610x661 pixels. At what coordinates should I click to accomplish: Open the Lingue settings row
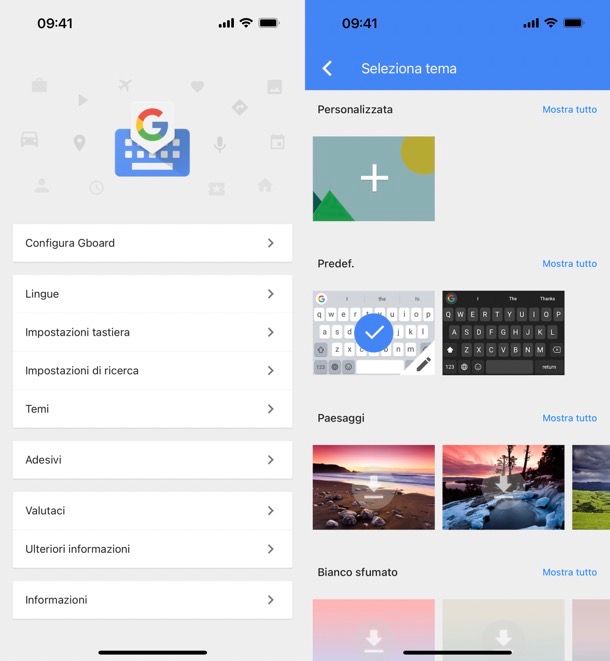(x=152, y=294)
